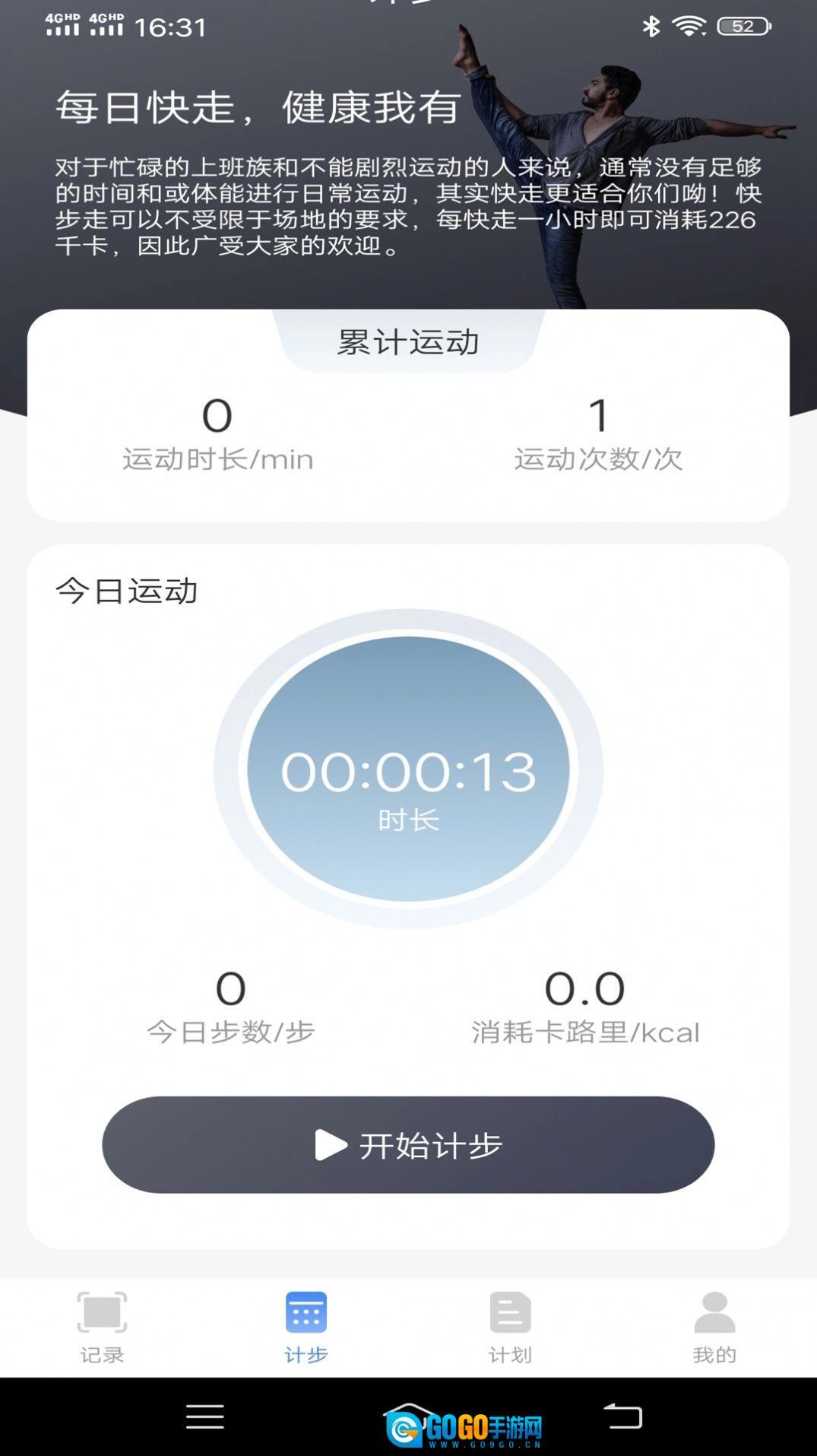The image size is (817, 1456).
Task: Open the 计划 tab
Action: click(510, 1326)
